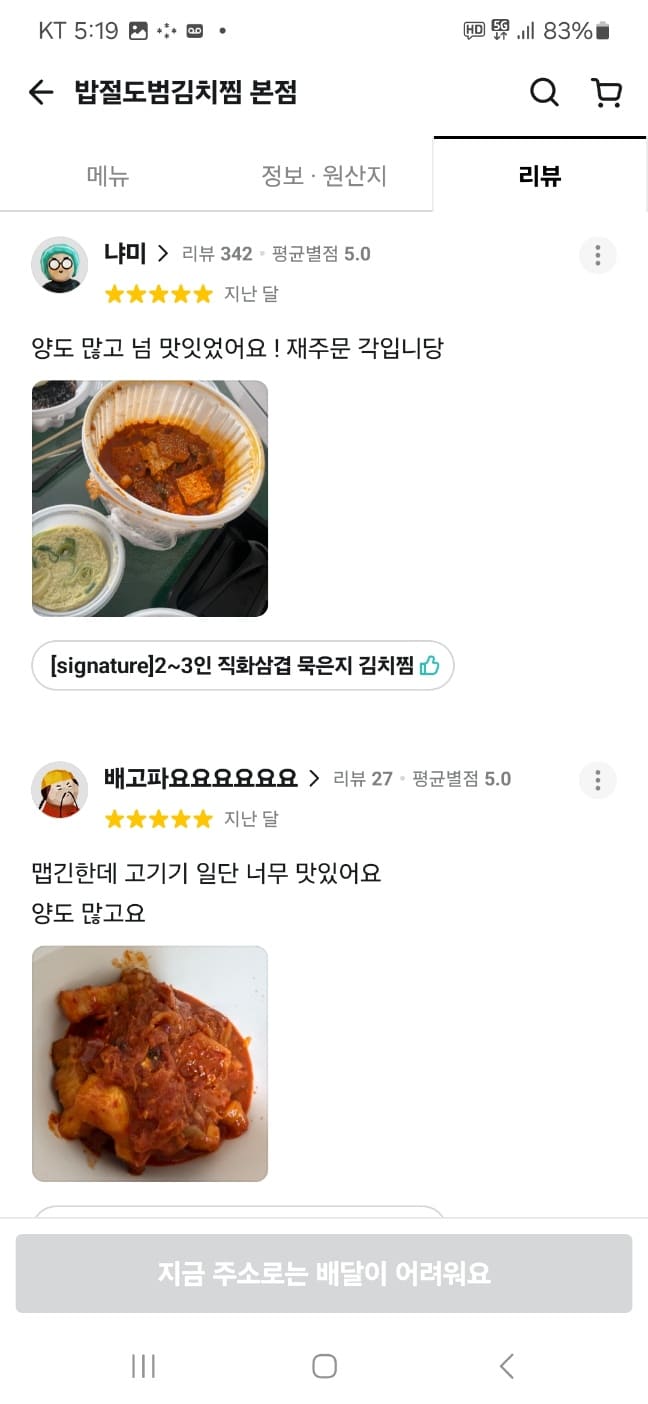The image size is (648, 1404).
Task: Switch to the 정보 · 원산지 tab
Action: pyautogui.click(x=323, y=177)
